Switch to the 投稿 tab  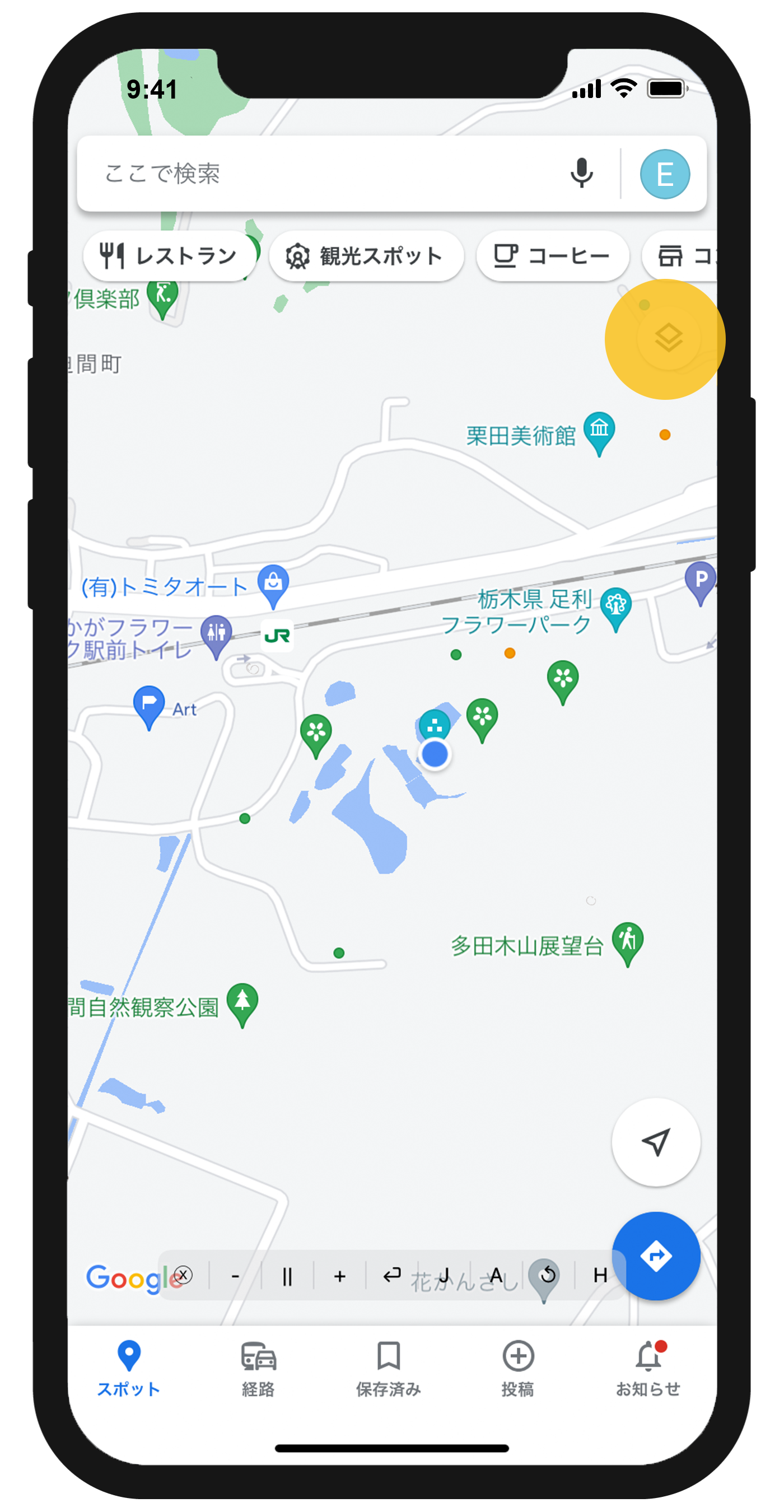pos(518,1369)
